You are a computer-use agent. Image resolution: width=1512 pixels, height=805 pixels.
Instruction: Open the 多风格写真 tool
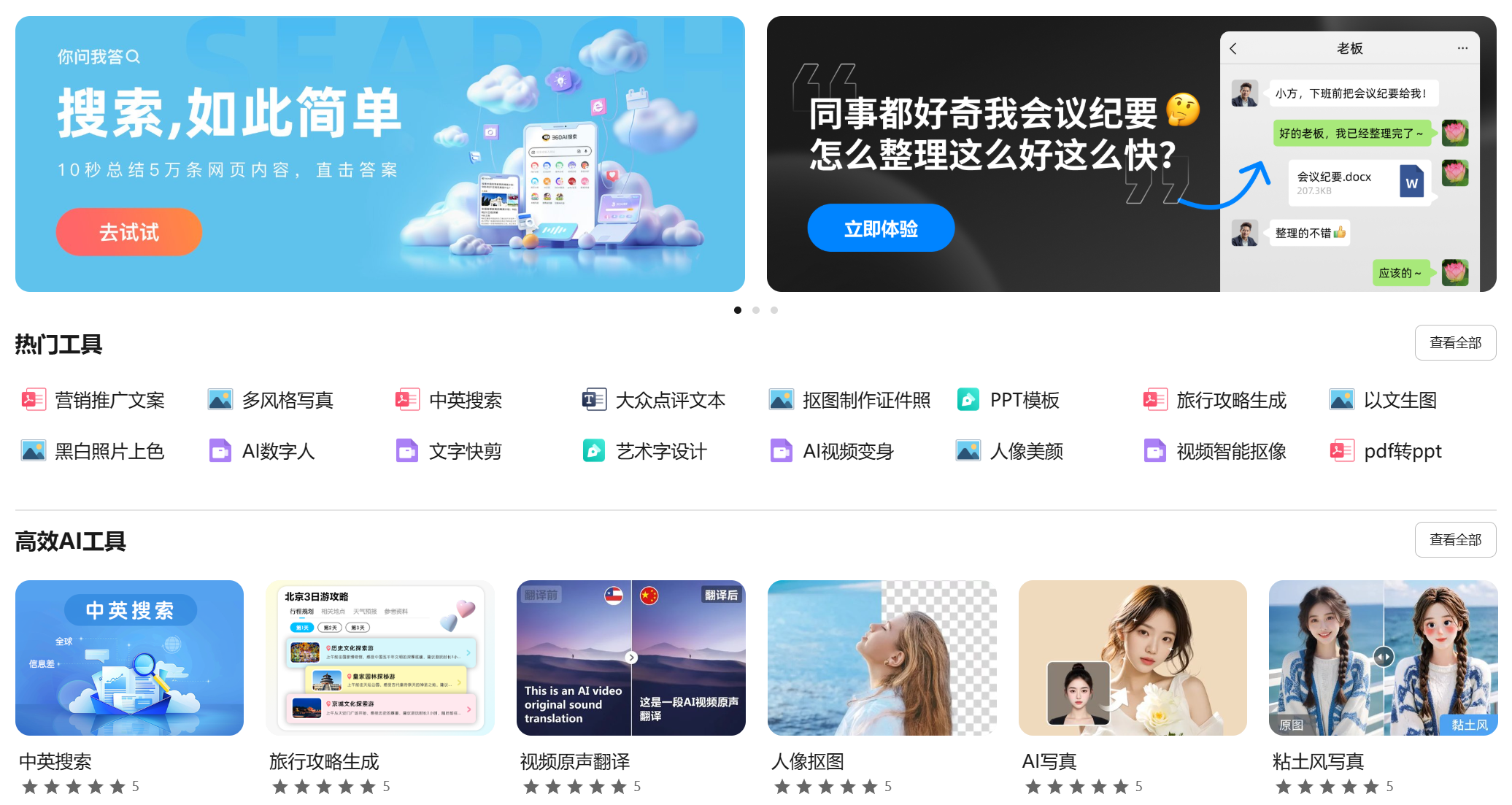pyautogui.click(x=271, y=400)
